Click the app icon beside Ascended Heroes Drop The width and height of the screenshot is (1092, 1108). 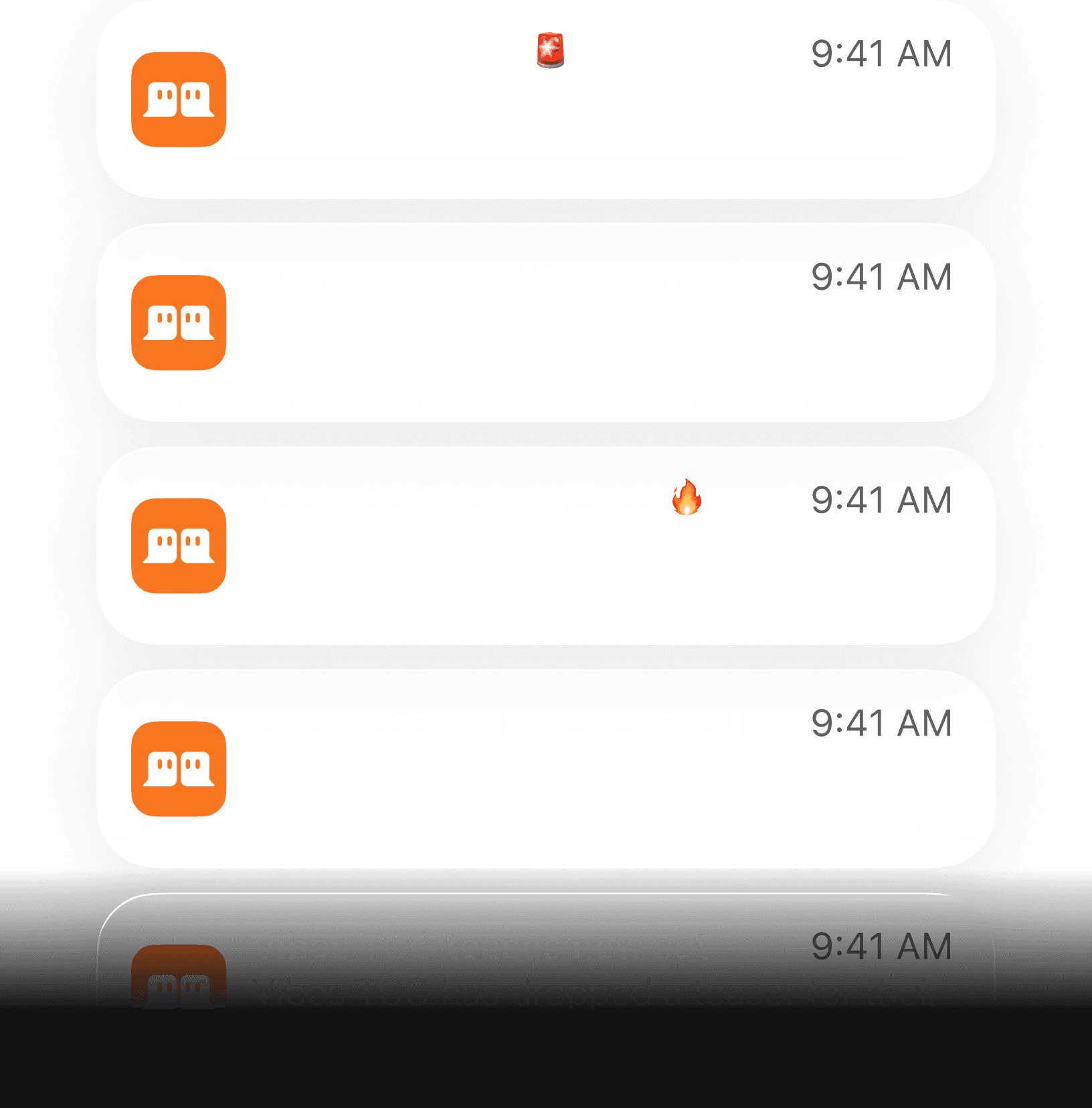178,547
